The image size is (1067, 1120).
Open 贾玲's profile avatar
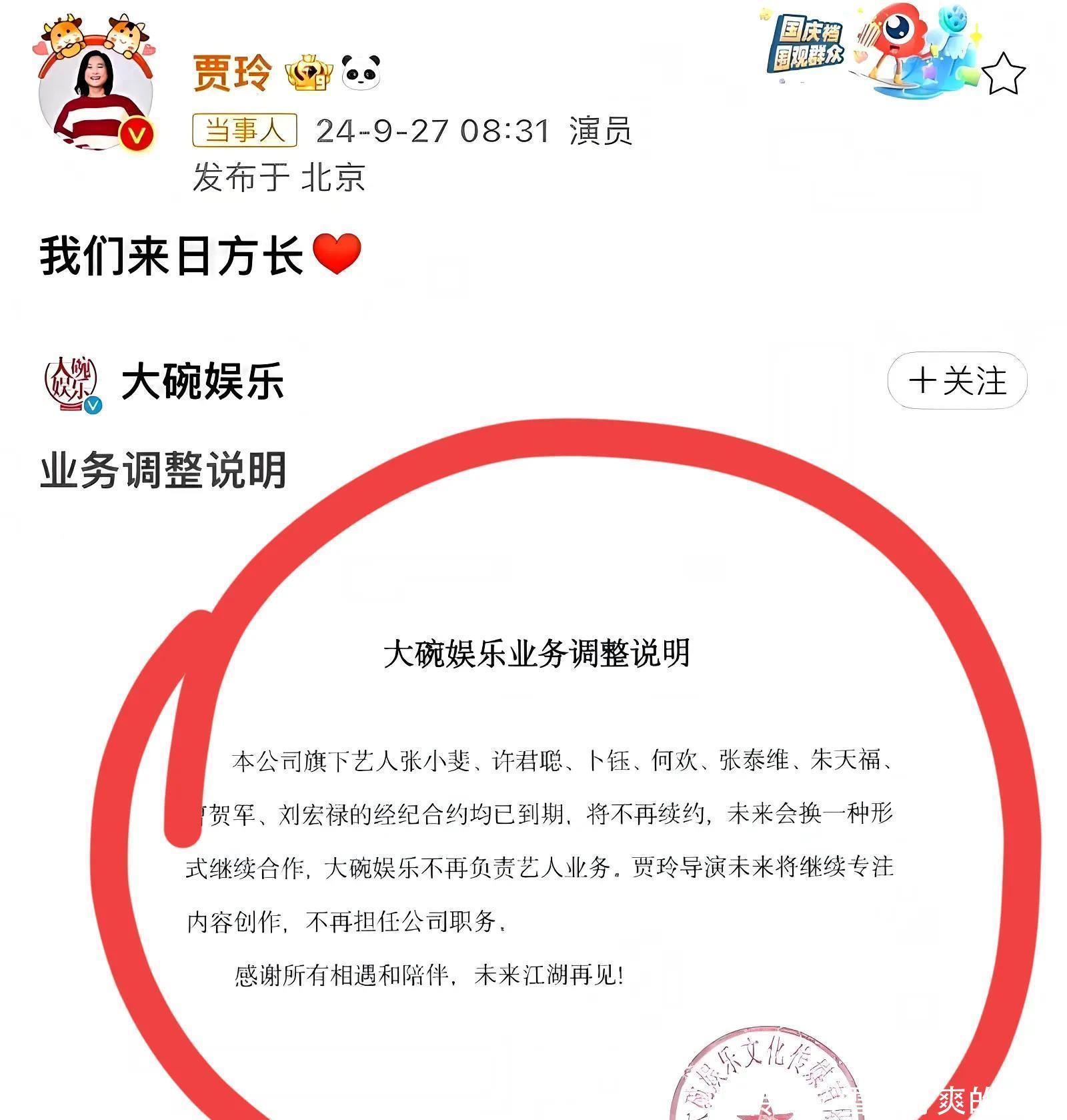[x=96, y=94]
